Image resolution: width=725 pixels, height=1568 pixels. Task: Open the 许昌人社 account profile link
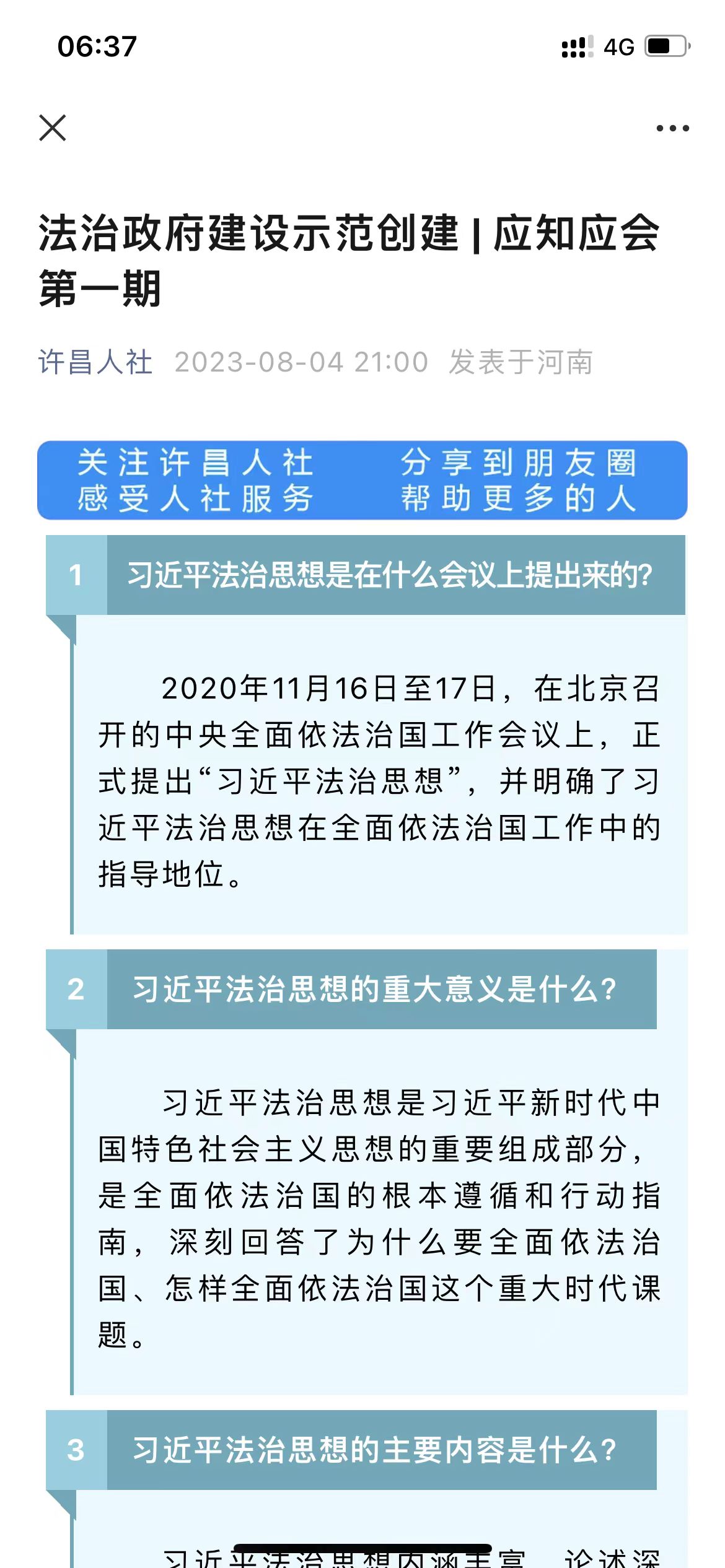95,362
